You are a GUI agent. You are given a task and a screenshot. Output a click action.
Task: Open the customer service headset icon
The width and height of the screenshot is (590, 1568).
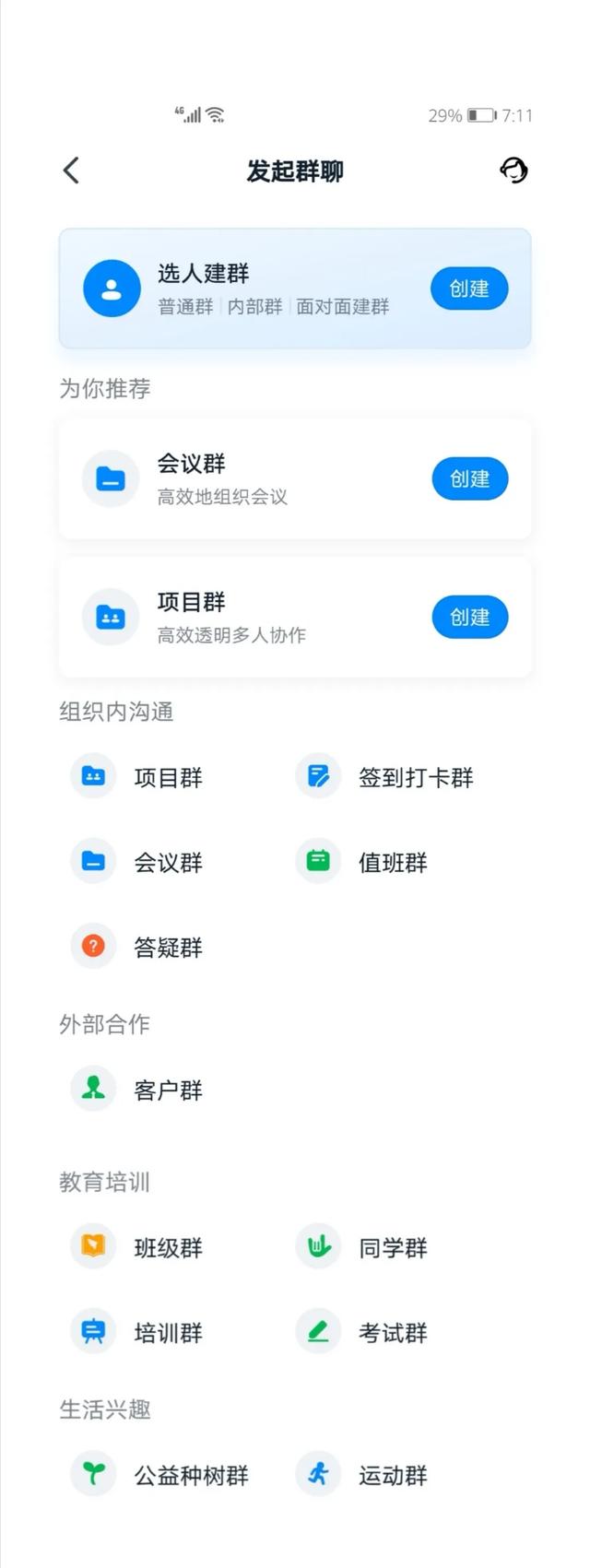(513, 171)
